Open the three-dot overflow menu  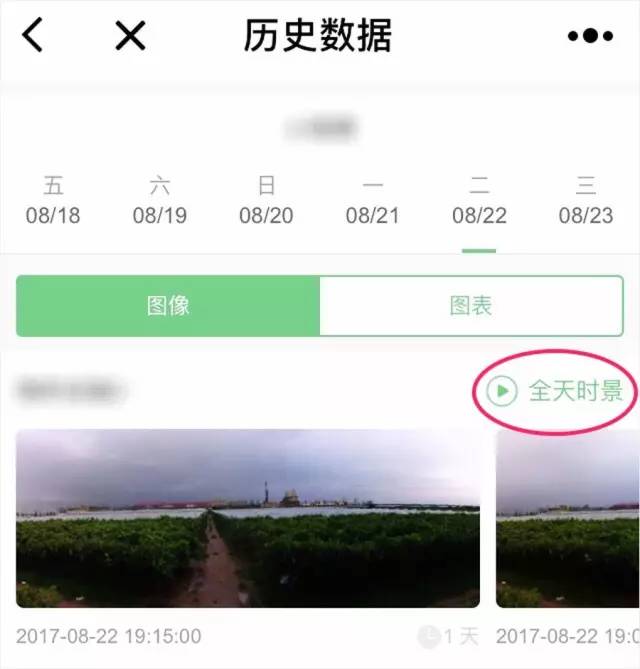click(x=589, y=36)
